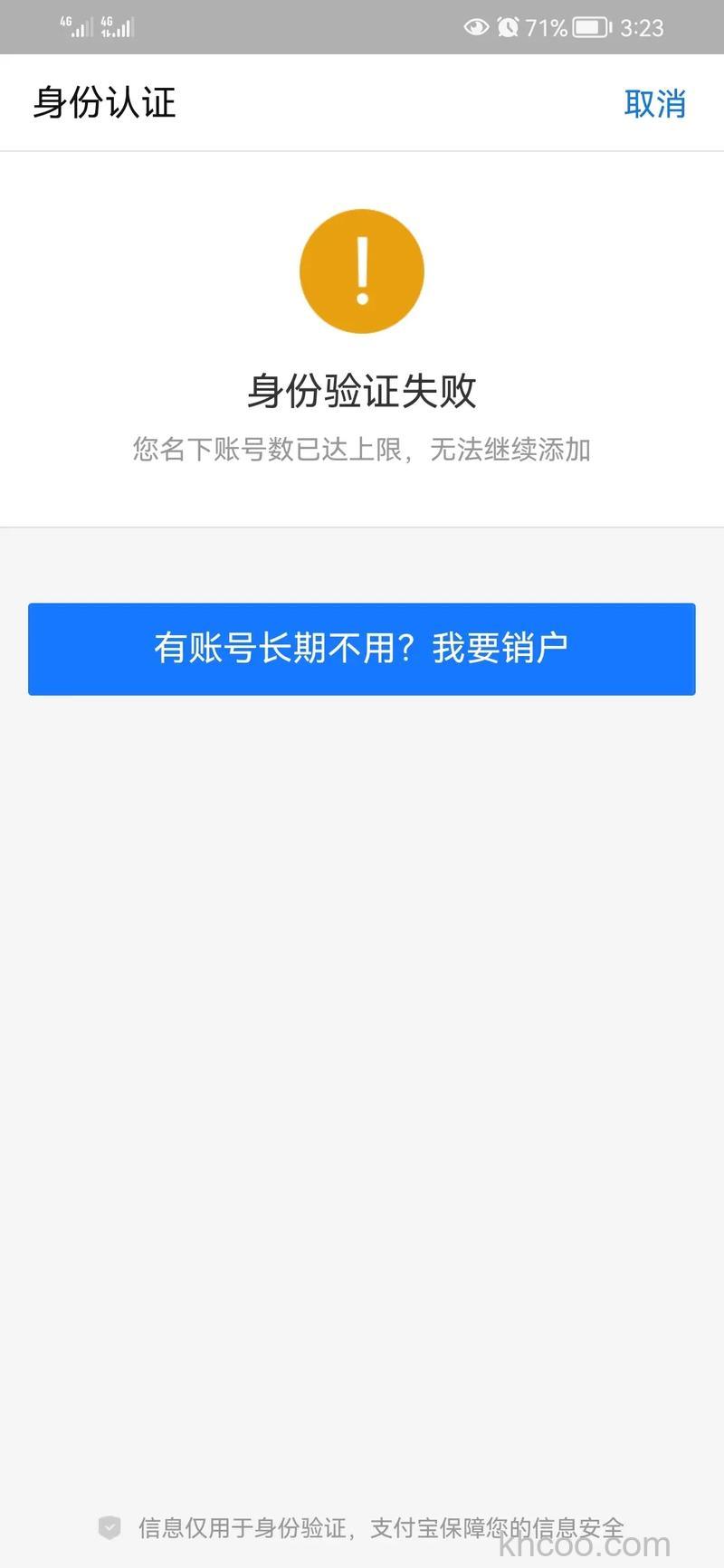Select the 身份认证 page title

tap(104, 102)
